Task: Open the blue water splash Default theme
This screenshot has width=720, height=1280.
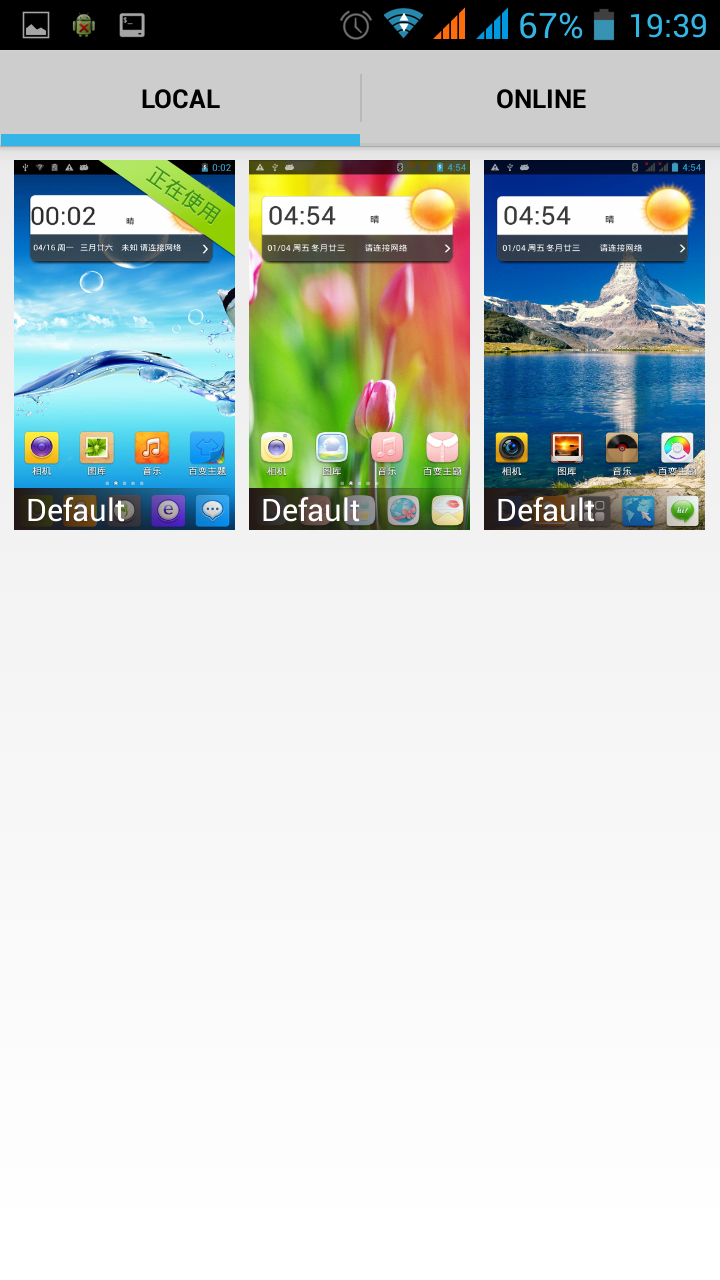Action: (x=124, y=345)
